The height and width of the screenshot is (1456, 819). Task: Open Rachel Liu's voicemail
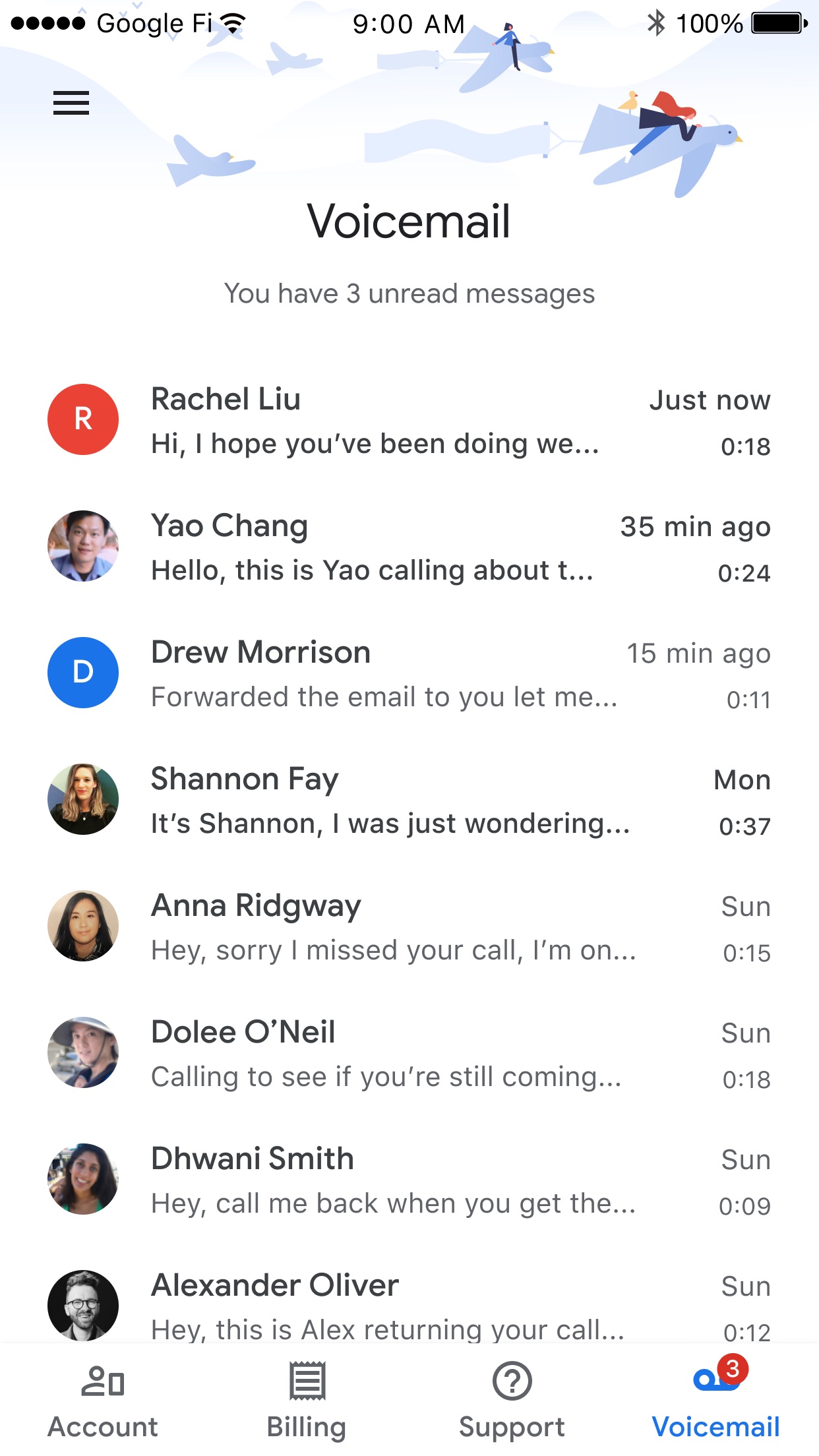point(409,421)
